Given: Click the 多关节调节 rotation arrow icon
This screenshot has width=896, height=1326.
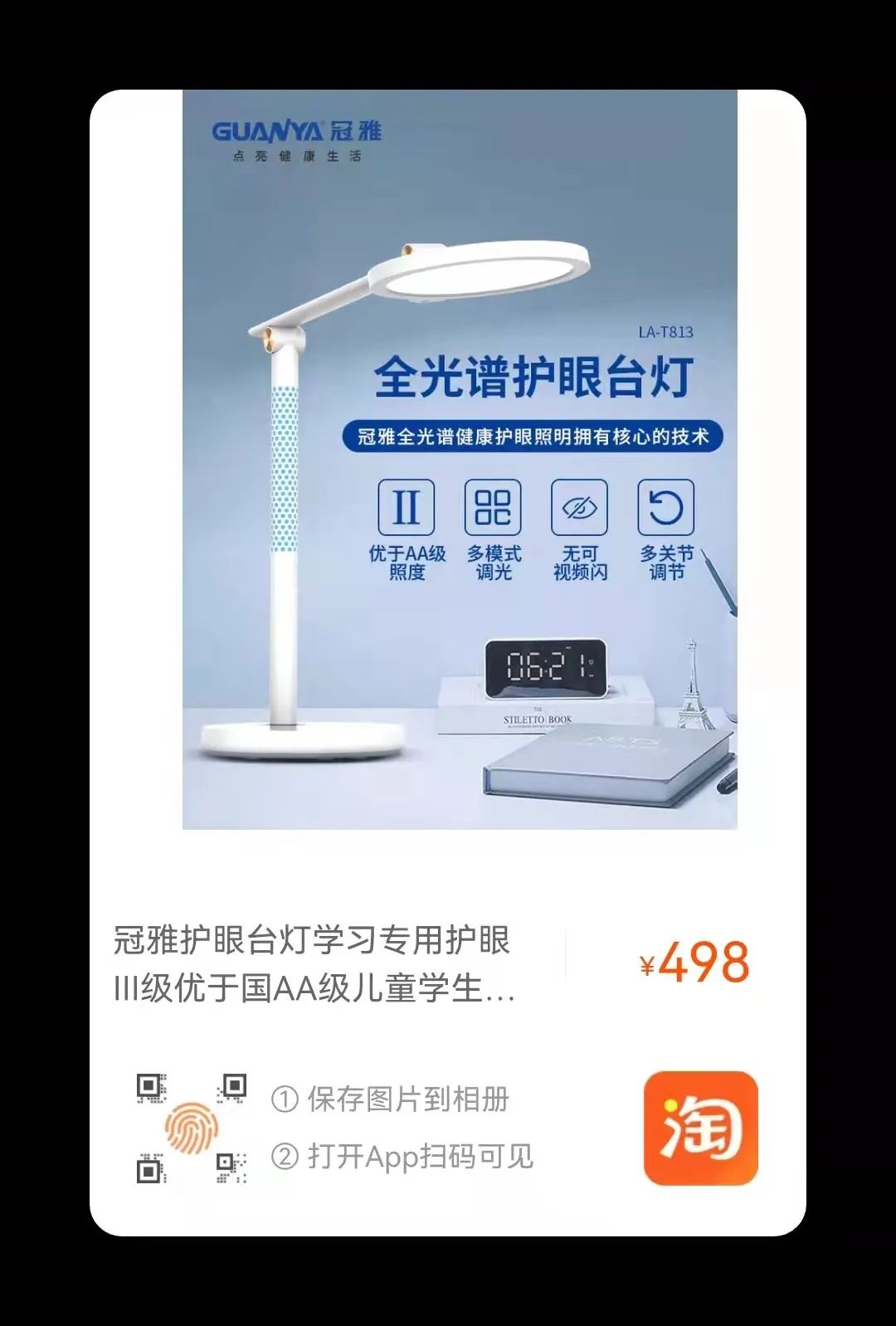Looking at the screenshot, I should [x=664, y=509].
